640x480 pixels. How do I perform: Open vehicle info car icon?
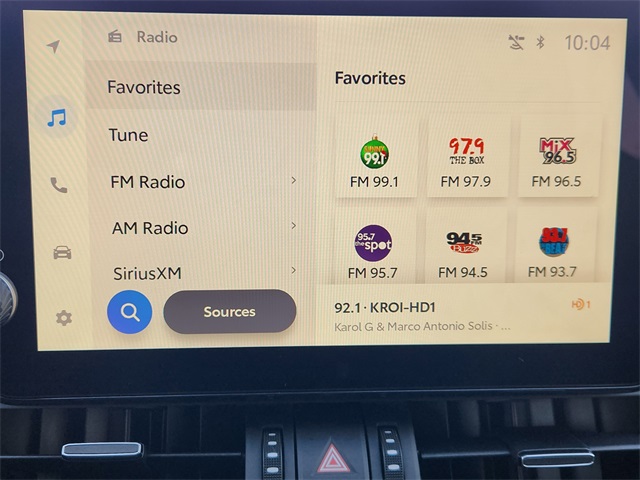62,252
